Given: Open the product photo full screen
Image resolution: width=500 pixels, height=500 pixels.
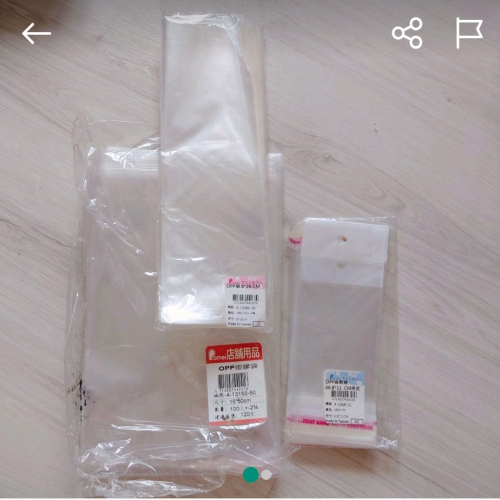Looking at the screenshot, I should click(x=250, y=250).
